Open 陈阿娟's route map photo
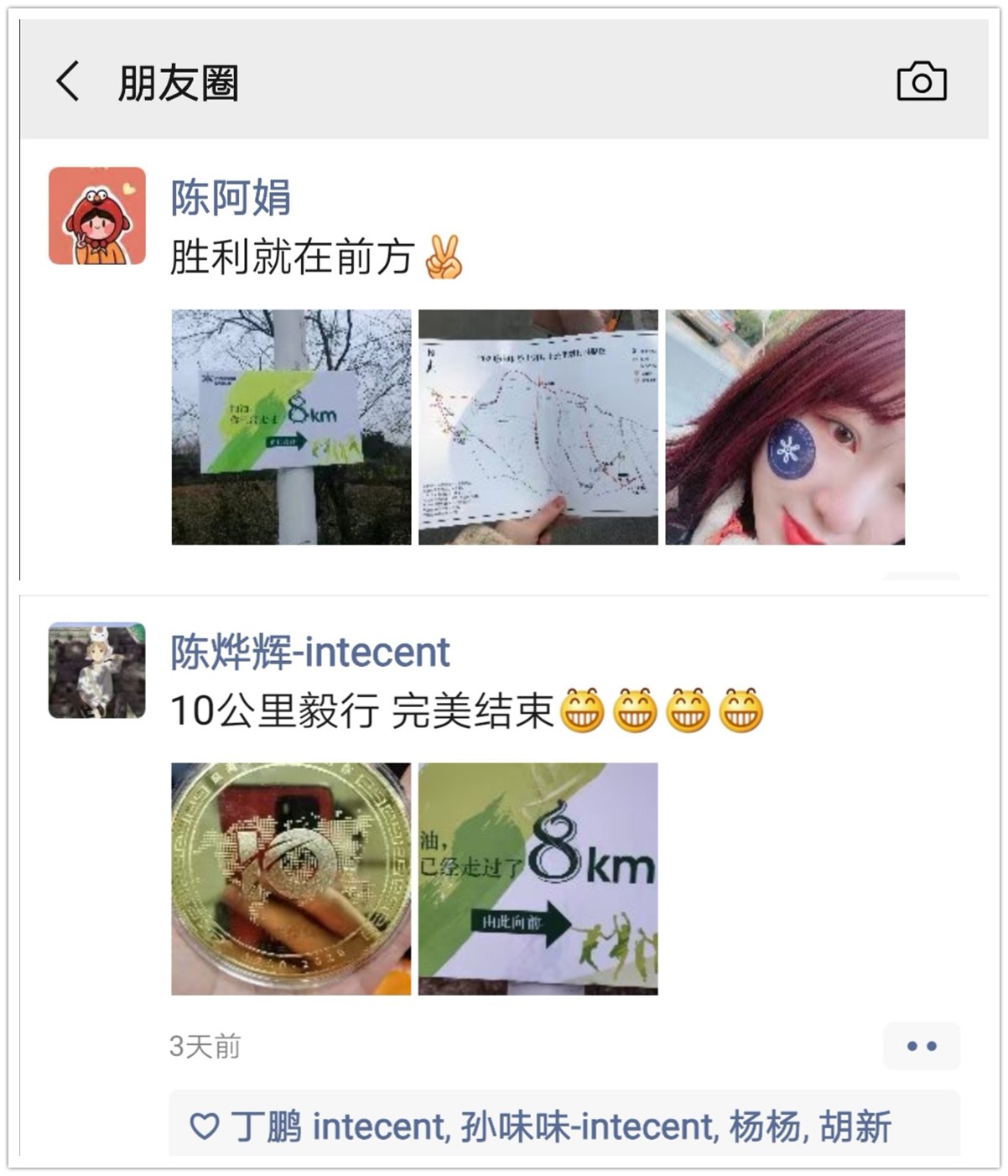 pyautogui.click(x=538, y=427)
